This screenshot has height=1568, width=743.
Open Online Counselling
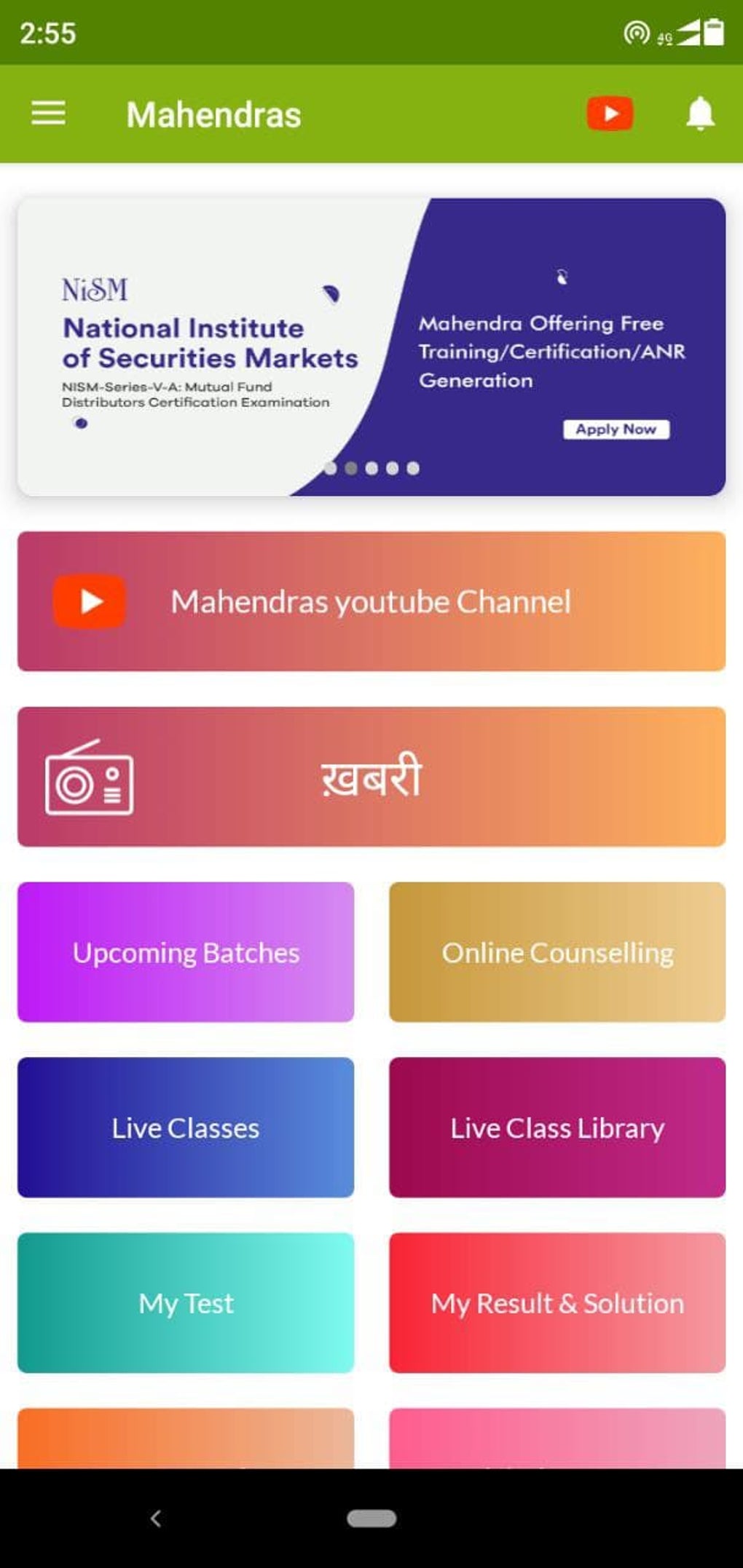pyautogui.click(x=557, y=951)
